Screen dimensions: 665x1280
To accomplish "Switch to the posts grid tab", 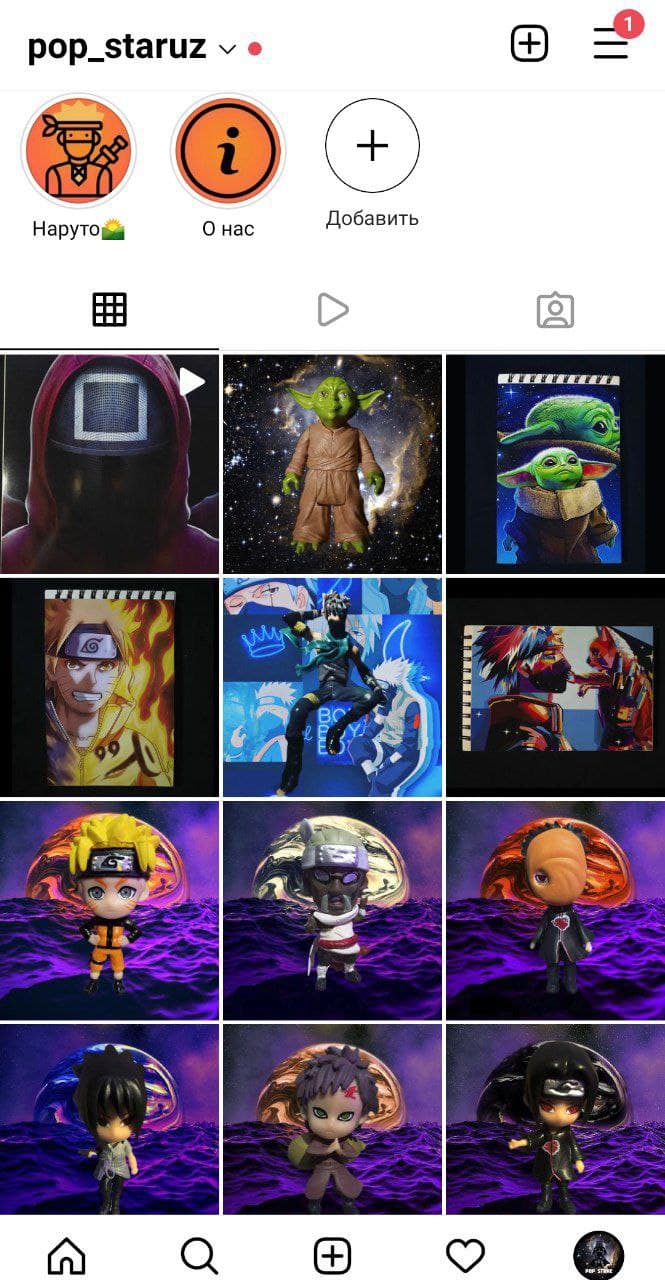I will (110, 310).
